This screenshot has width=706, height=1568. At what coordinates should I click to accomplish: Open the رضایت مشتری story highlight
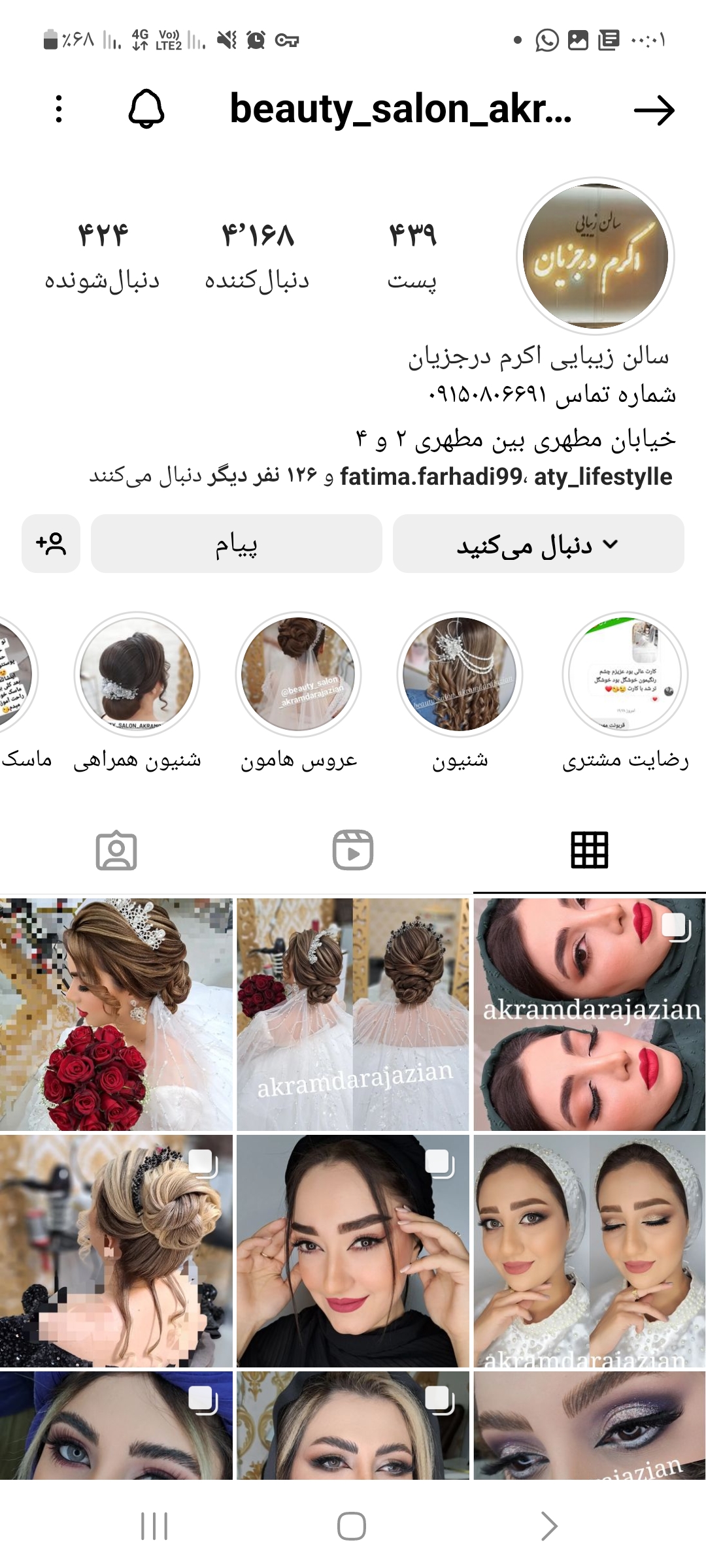pyautogui.click(x=625, y=674)
